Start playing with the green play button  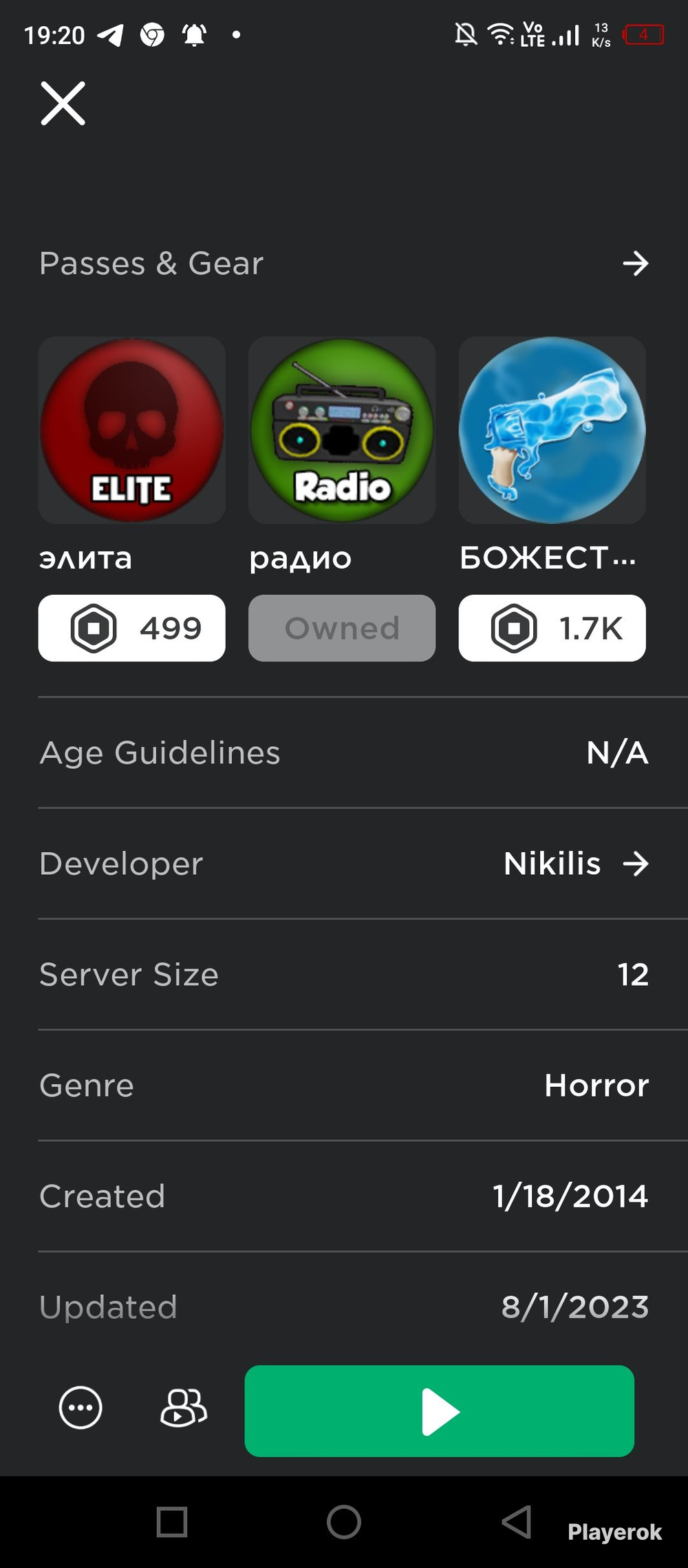[x=439, y=1410]
